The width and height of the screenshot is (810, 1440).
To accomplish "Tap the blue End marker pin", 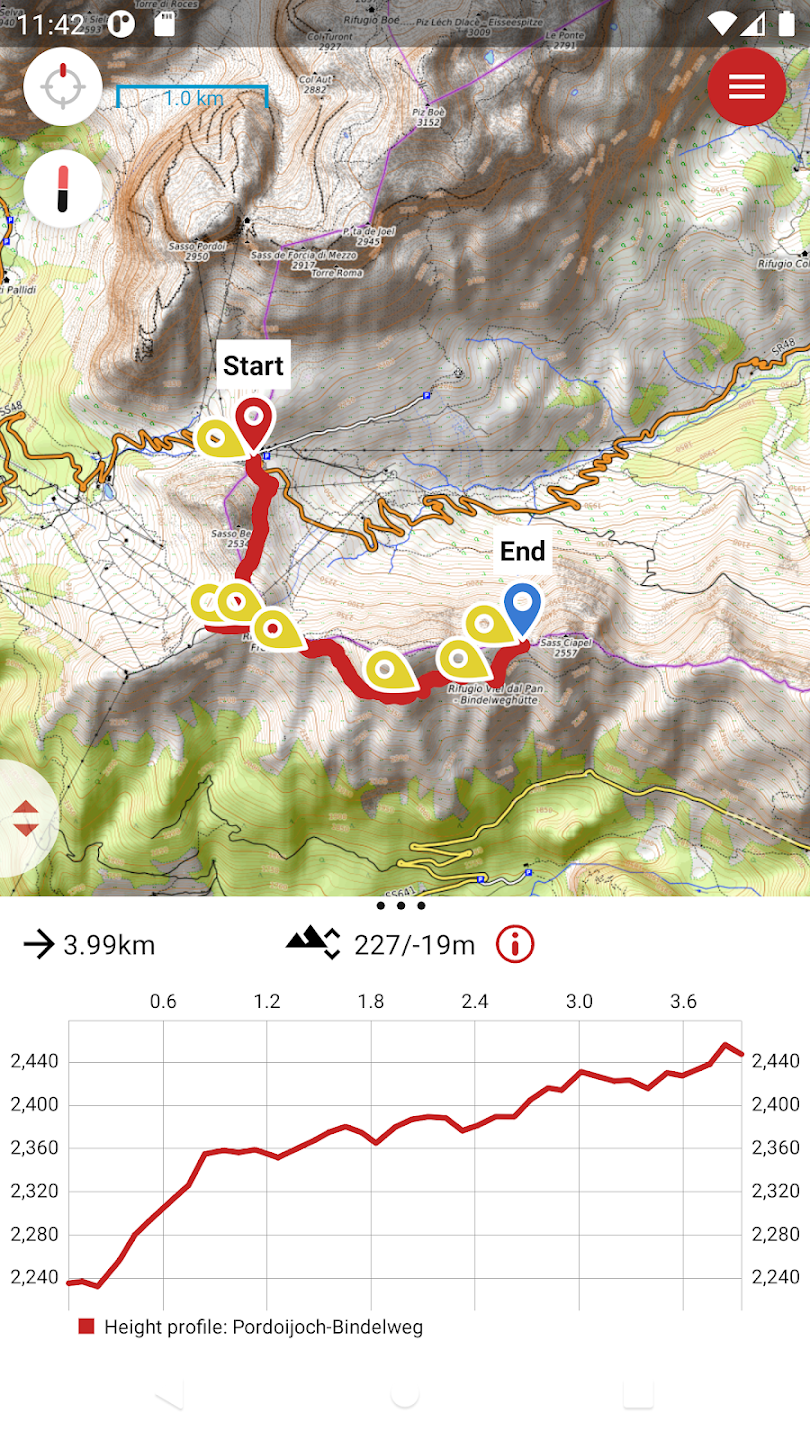I will [522, 608].
